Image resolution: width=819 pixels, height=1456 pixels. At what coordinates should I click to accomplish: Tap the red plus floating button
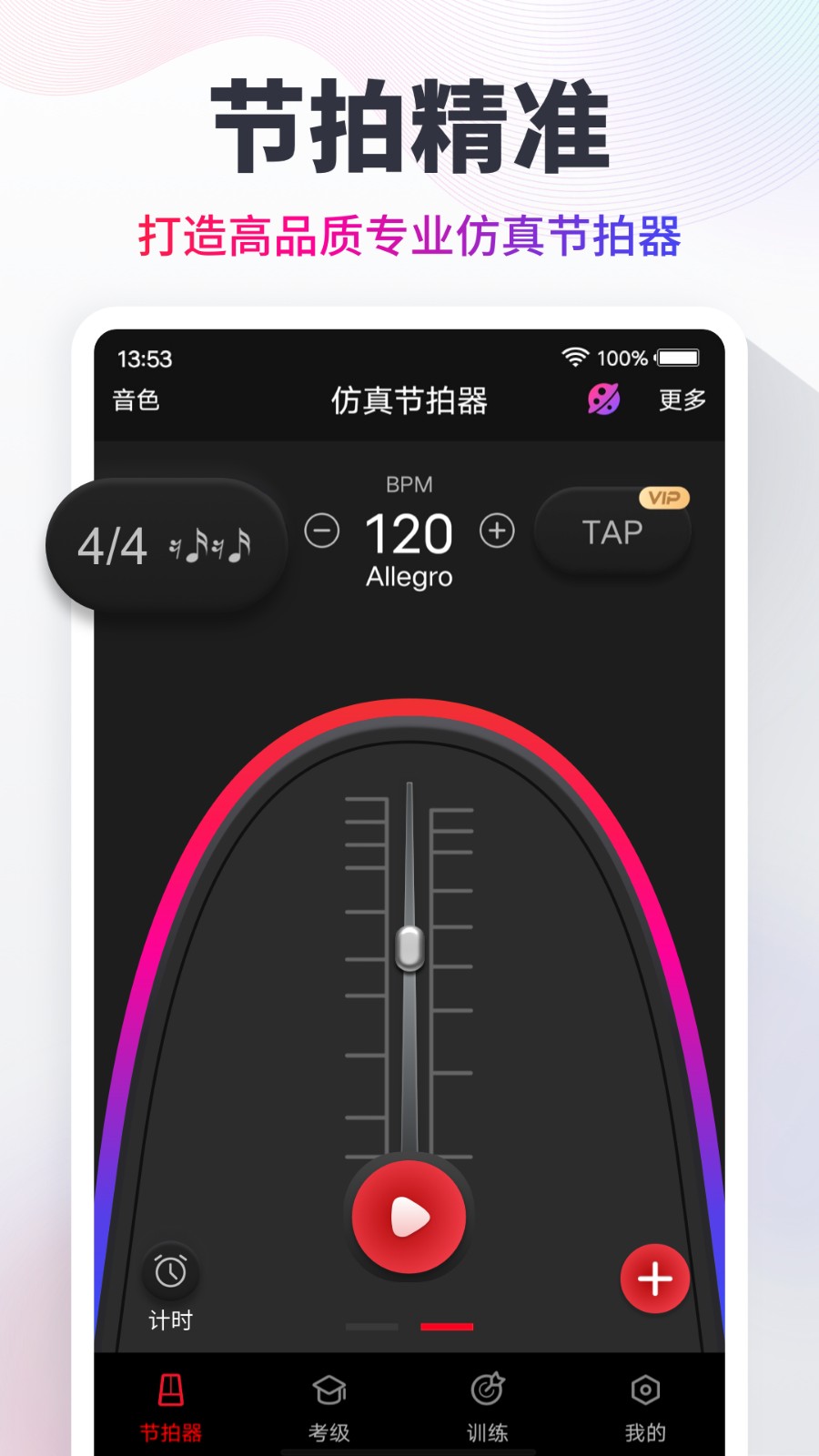pos(654,1279)
